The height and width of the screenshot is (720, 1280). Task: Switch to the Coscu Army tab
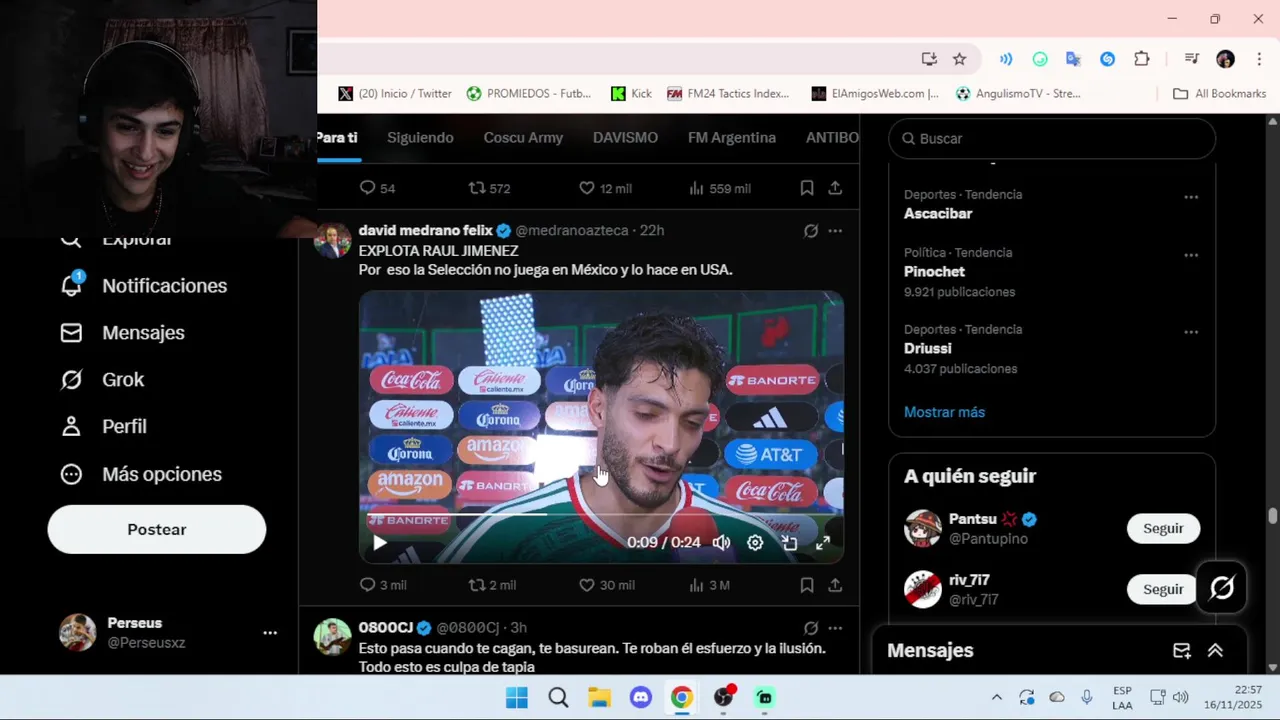coord(523,138)
